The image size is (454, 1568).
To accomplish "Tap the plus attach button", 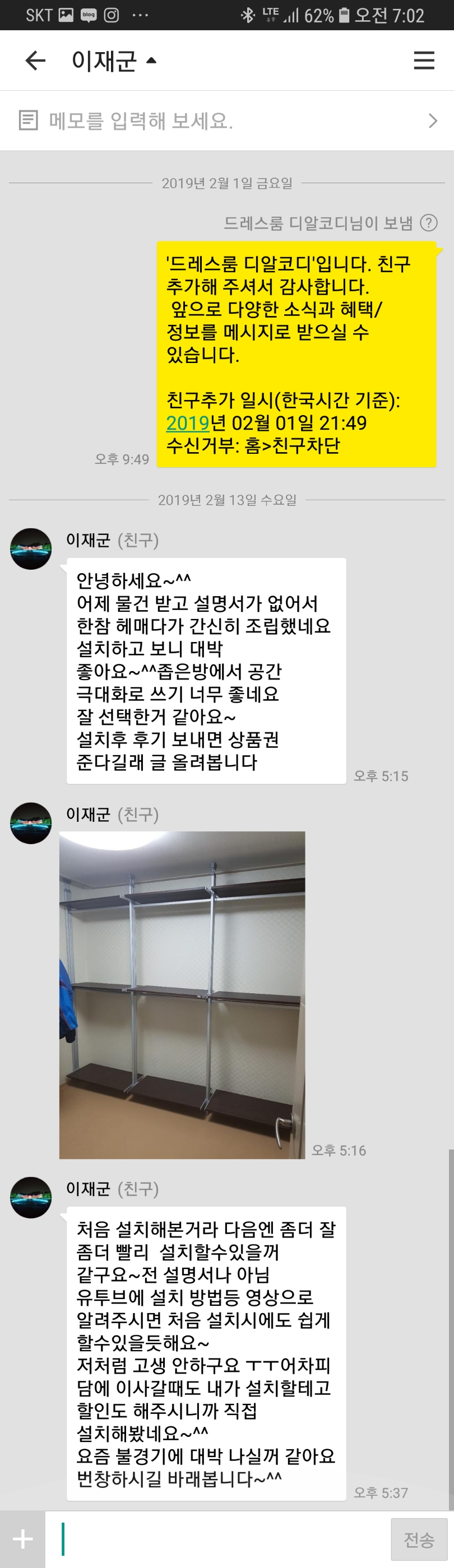I will [x=22, y=1539].
